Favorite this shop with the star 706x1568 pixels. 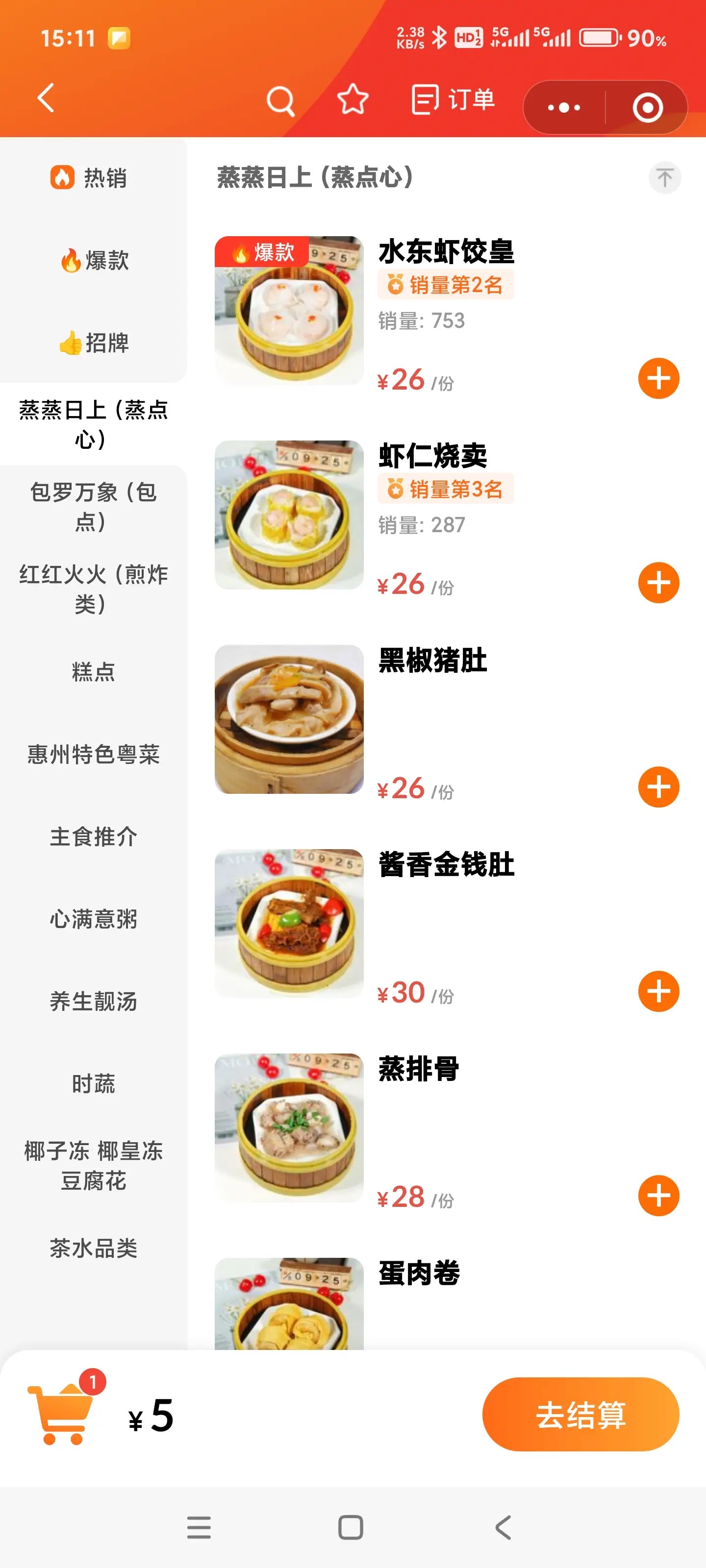tap(353, 100)
